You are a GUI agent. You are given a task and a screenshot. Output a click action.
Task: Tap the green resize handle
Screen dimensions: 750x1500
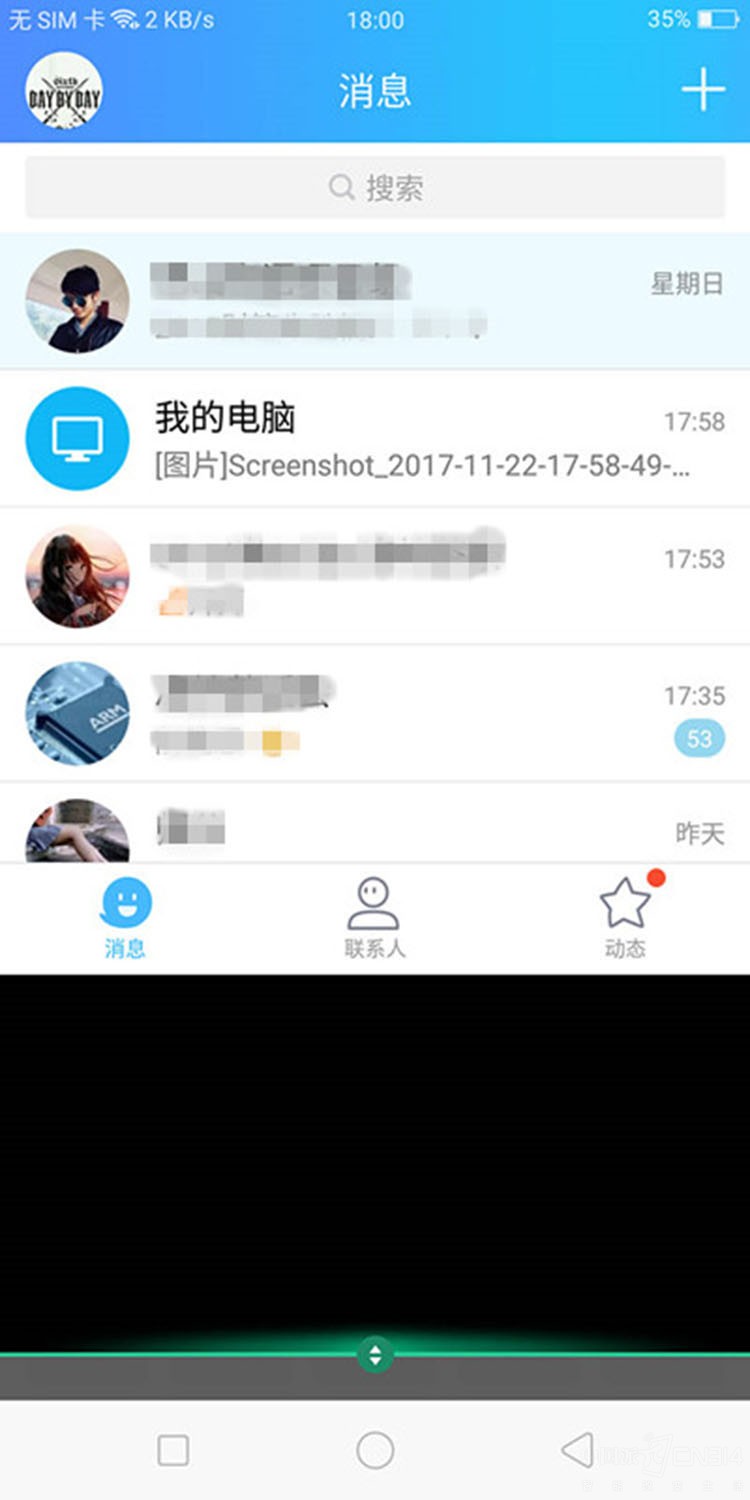[375, 1356]
